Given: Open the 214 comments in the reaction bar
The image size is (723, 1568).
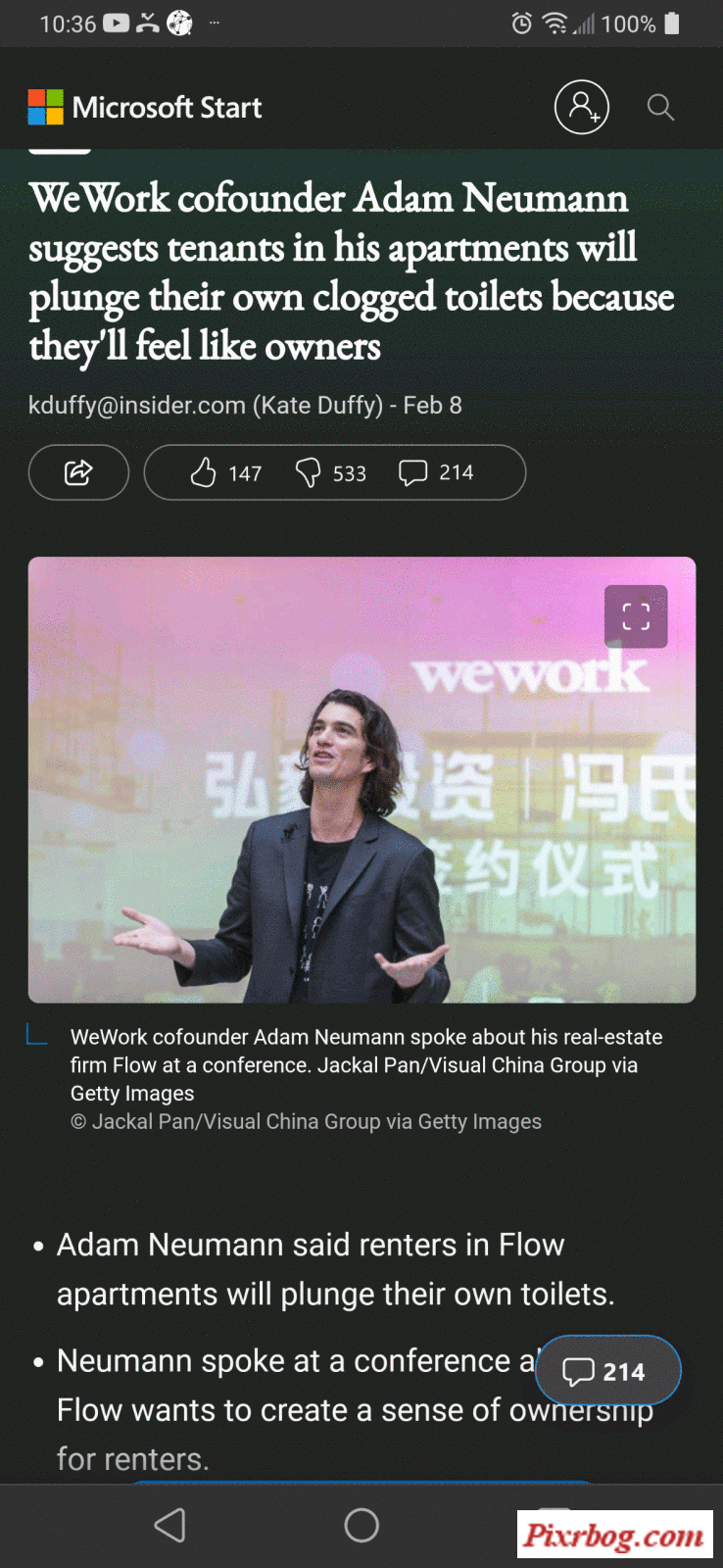Looking at the screenshot, I should [437, 473].
